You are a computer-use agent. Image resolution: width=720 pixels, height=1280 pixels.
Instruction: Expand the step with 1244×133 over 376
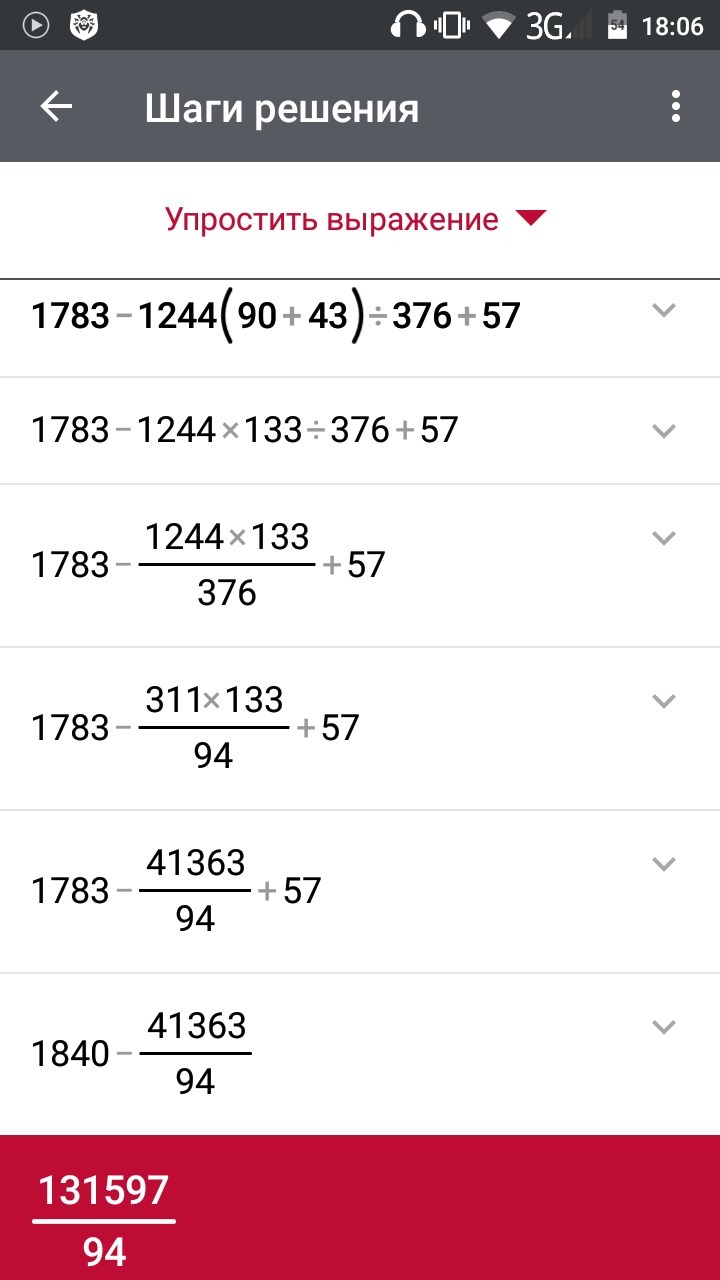click(x=664, y=538)
